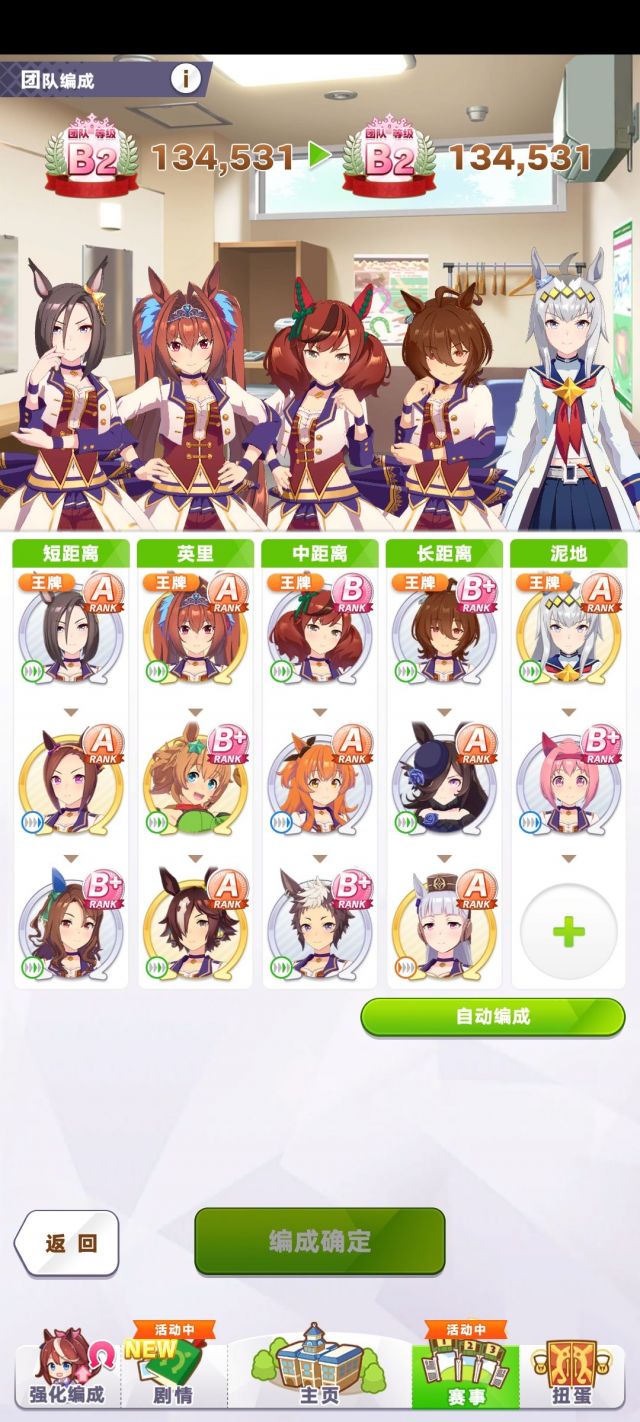Tap the 自动编成 auto-formation button

click(x=492, y=1017)
